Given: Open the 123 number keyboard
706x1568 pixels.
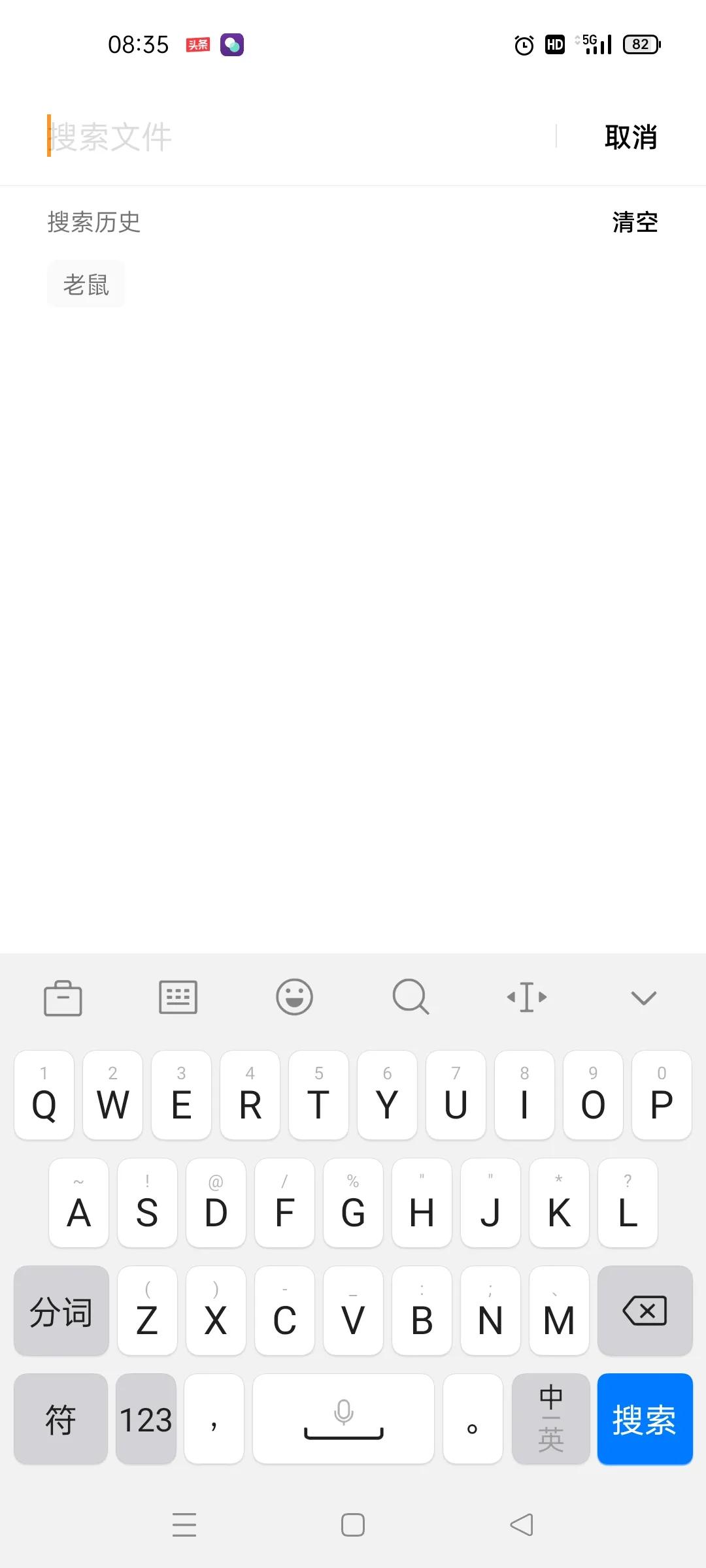Looking at the screenshot, I should 146,1419.
